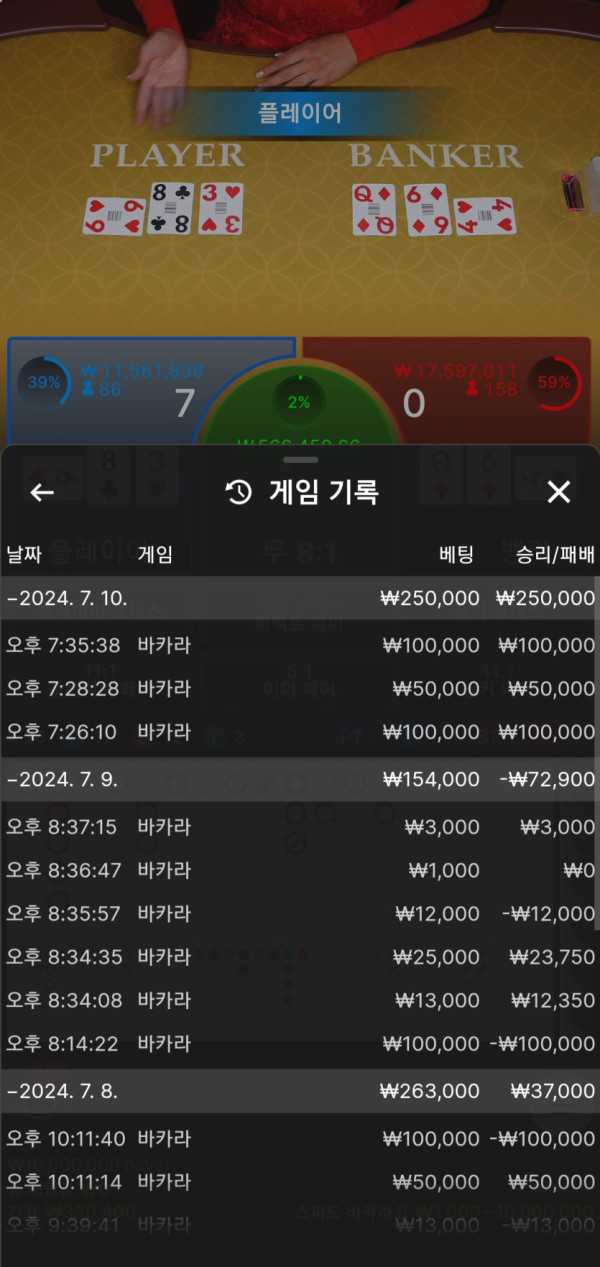Screen dimensions: 600x1267
Task: Tap the drag handle above 게임 기록
Action: pos(300,460)
